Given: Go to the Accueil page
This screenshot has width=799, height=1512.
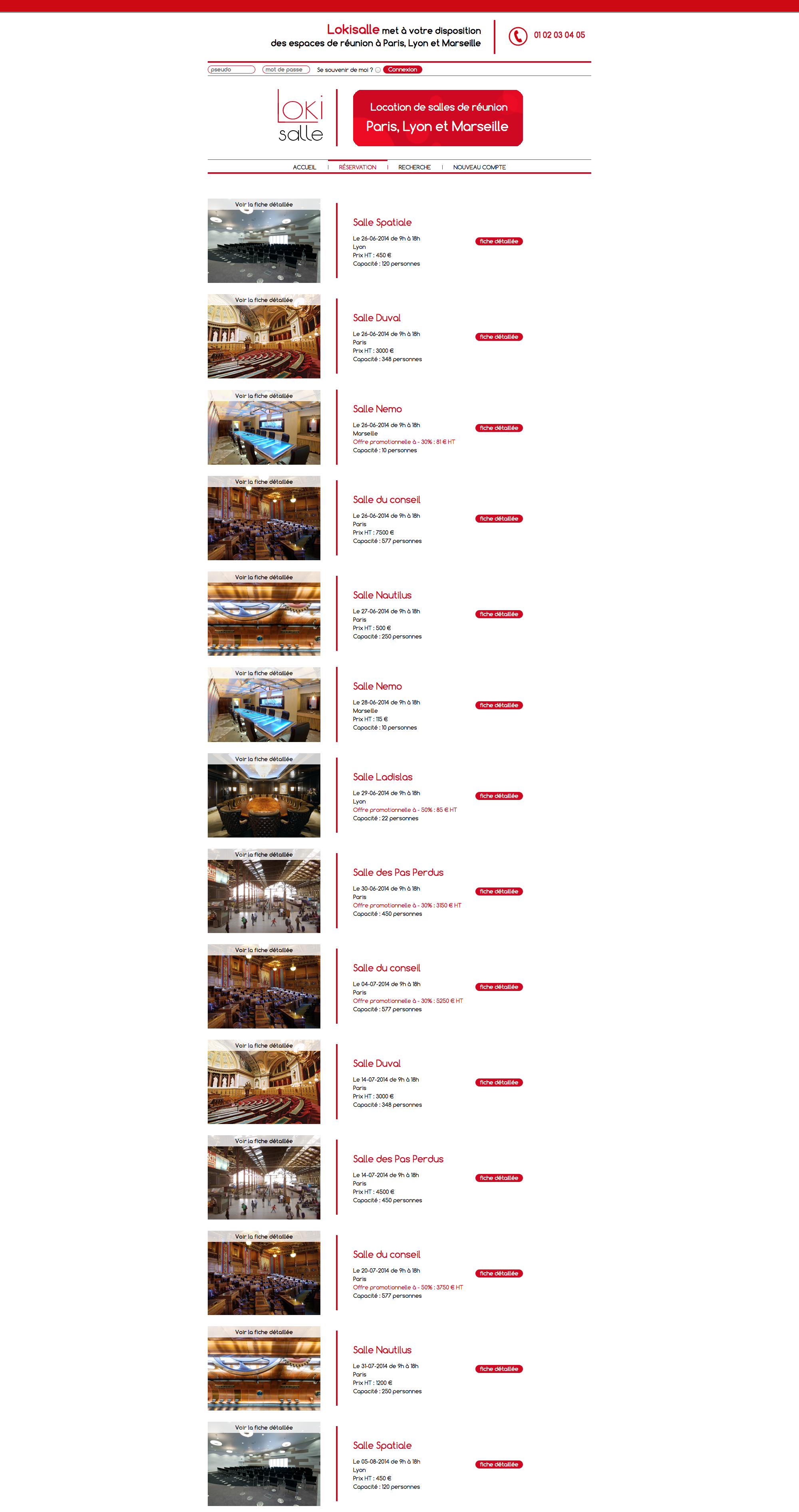Looking at the screenshot, I should pyautogui.click(x=304, y=167).
